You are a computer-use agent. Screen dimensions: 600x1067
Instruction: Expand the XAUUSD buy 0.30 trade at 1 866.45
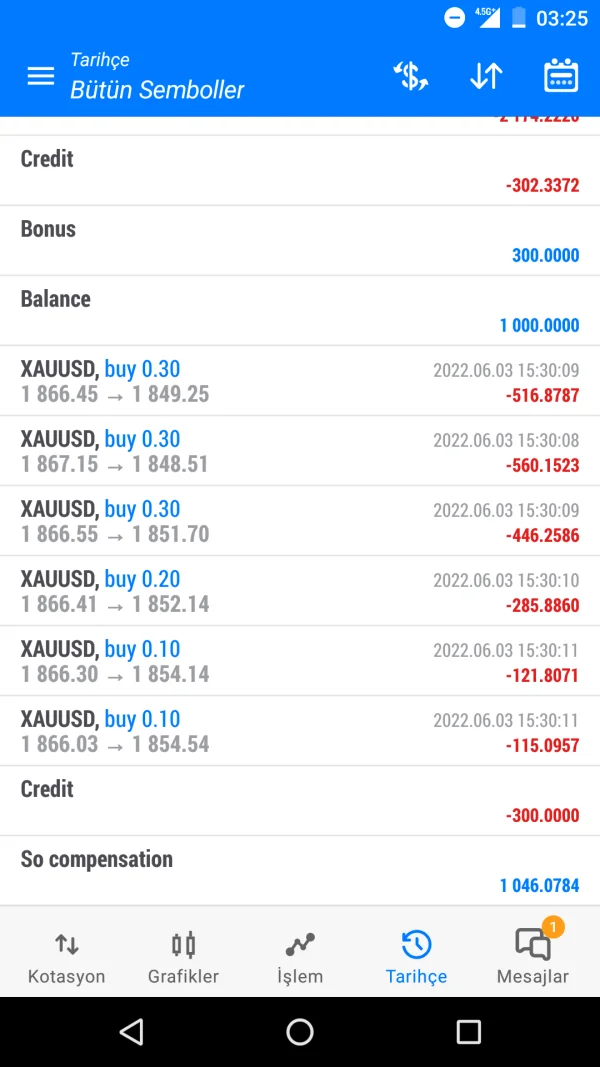click(300, 381)
